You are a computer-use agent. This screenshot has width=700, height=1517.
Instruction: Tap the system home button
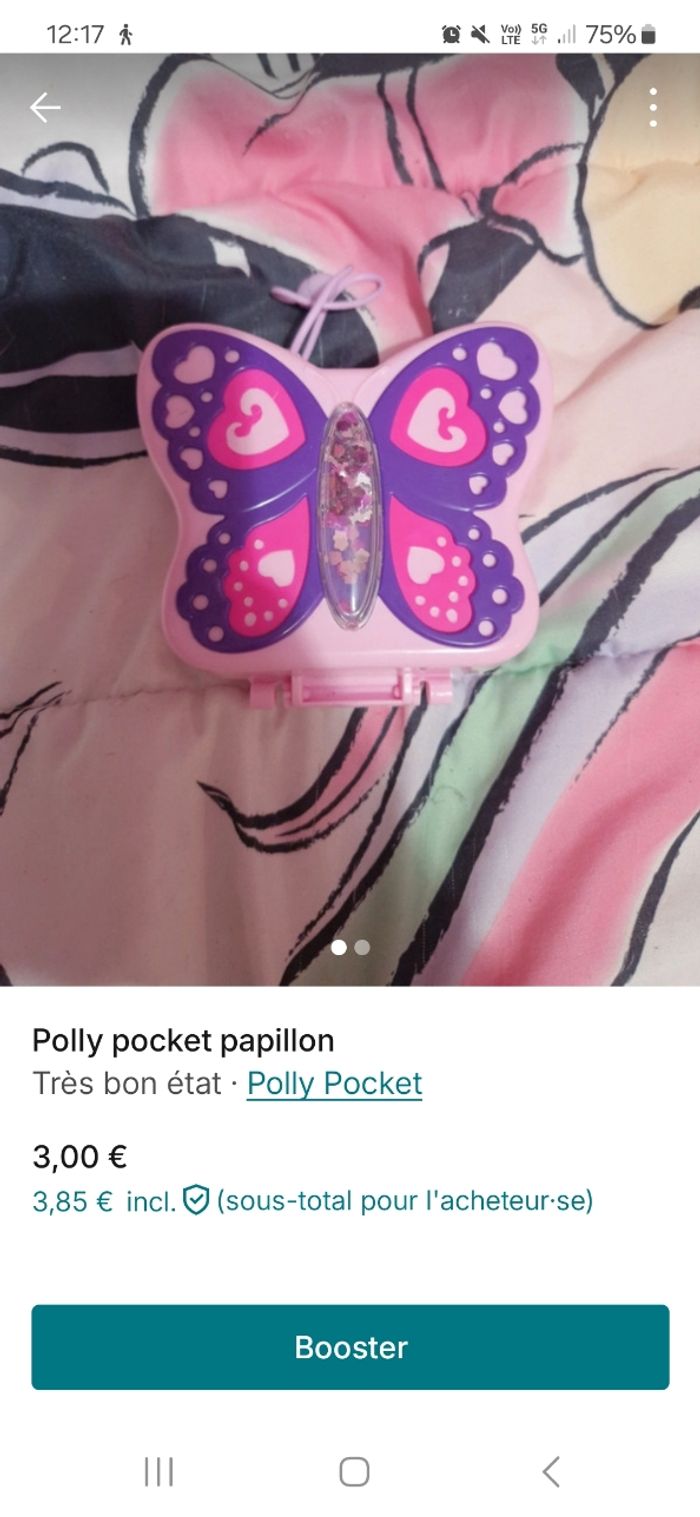tap(354, 1472)
